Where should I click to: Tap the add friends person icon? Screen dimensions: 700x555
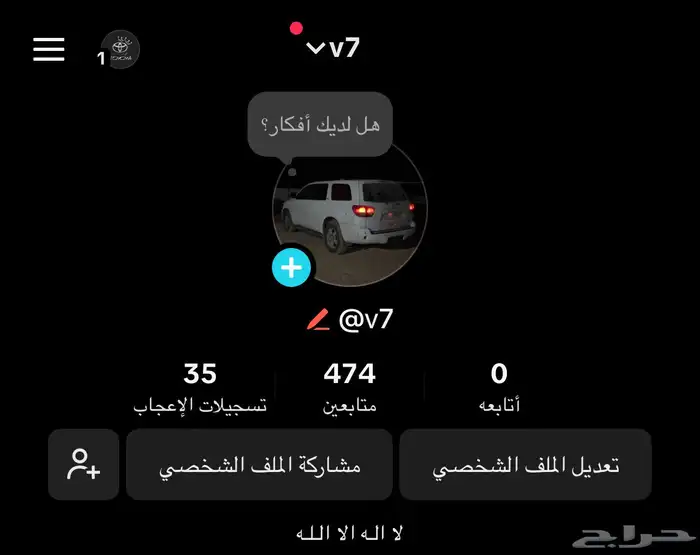click(x=83, y=465)
